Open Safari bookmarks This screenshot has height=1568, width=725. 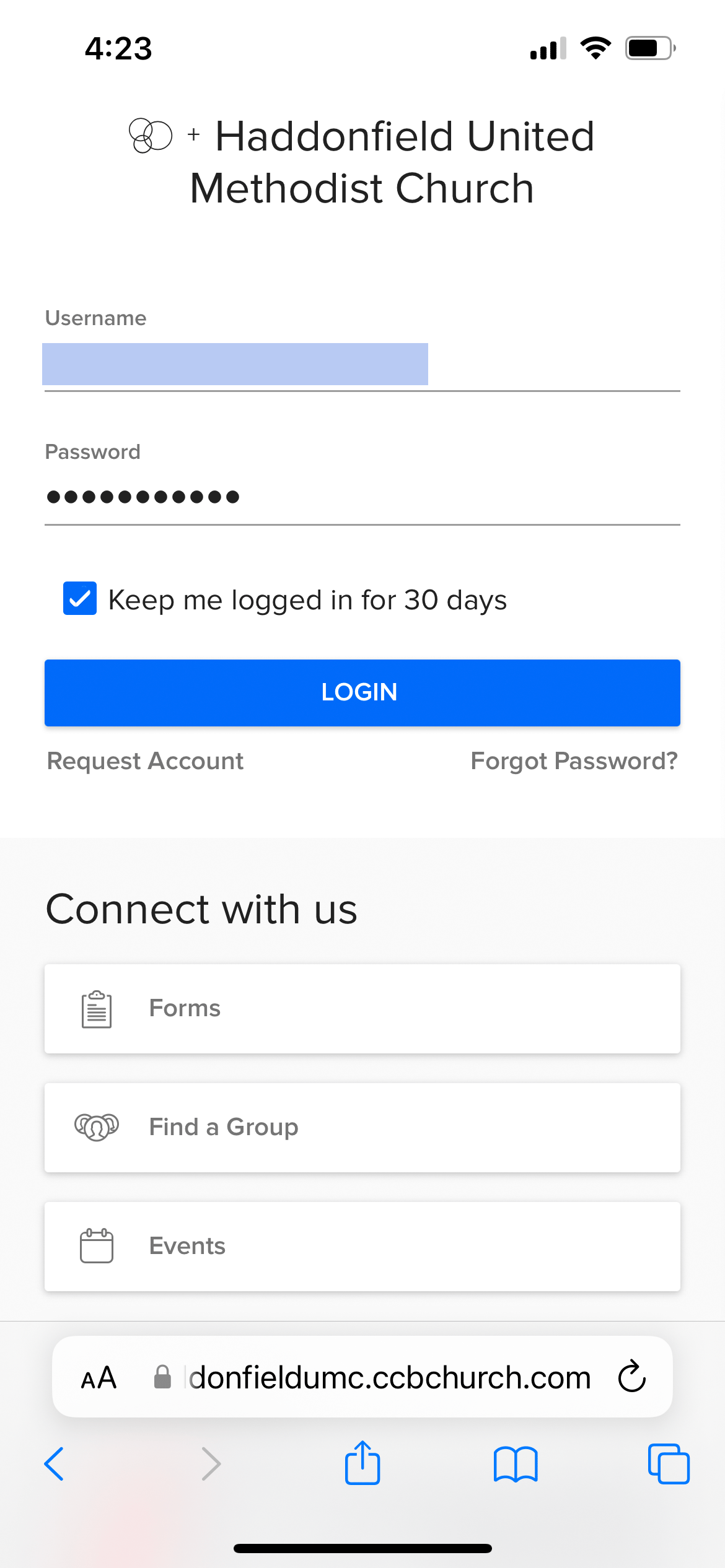516,1464
